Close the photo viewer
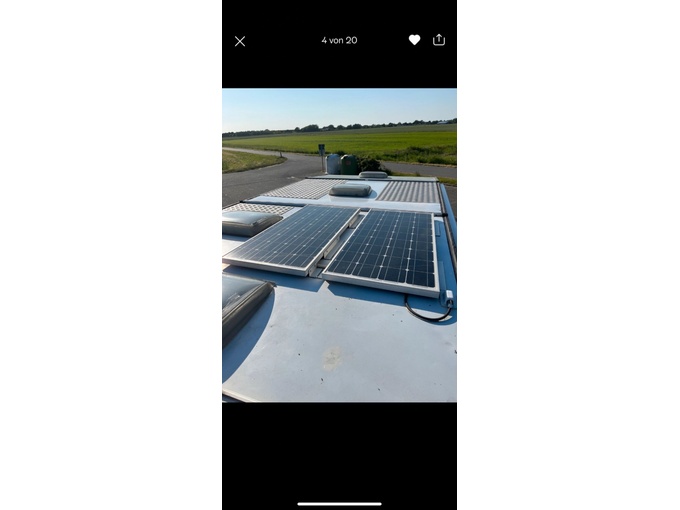 click(240, 41)
